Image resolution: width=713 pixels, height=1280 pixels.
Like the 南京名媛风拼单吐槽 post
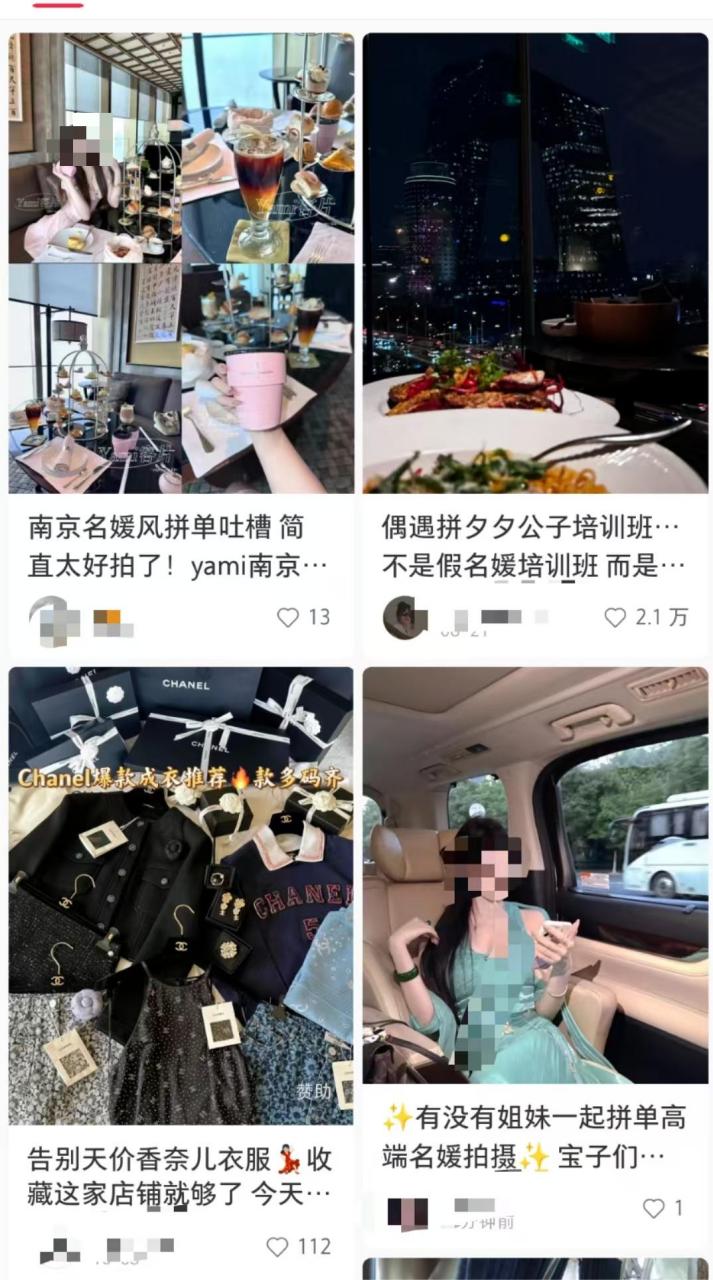pos(288,617)
